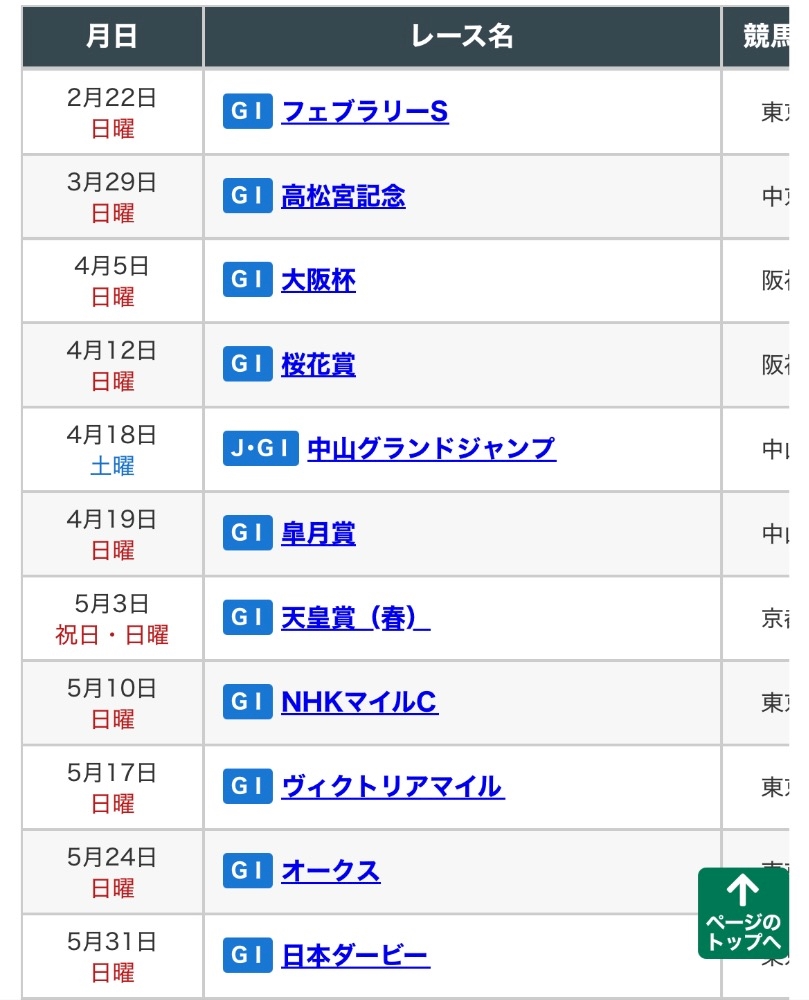Screen dimensions: 809x1000
Task: Open the 桜花賞 race link
Action: pyautogui.click(x=318, y=364)
